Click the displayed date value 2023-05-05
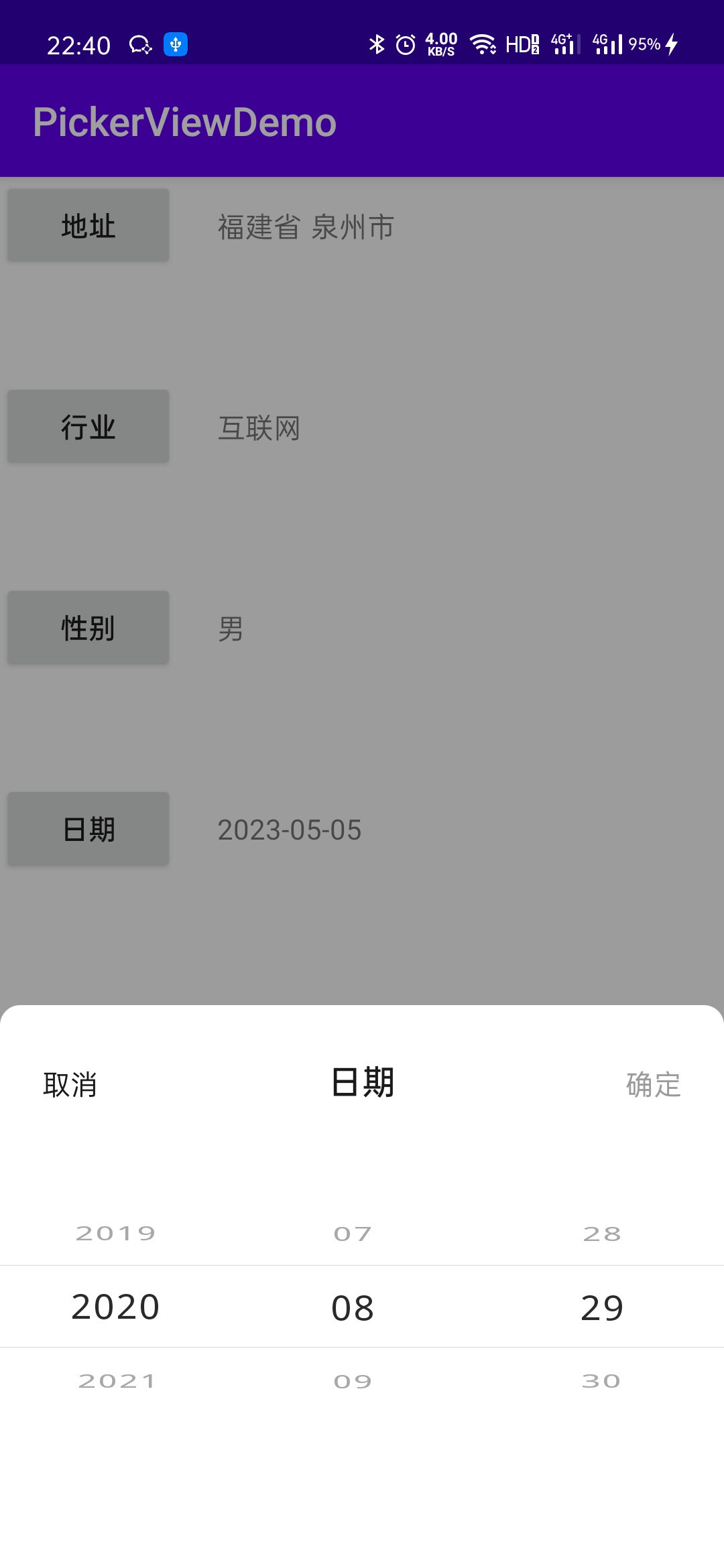Image resolution: width=724 pixels, height=1568 pixels. click(x=291, y=830)
